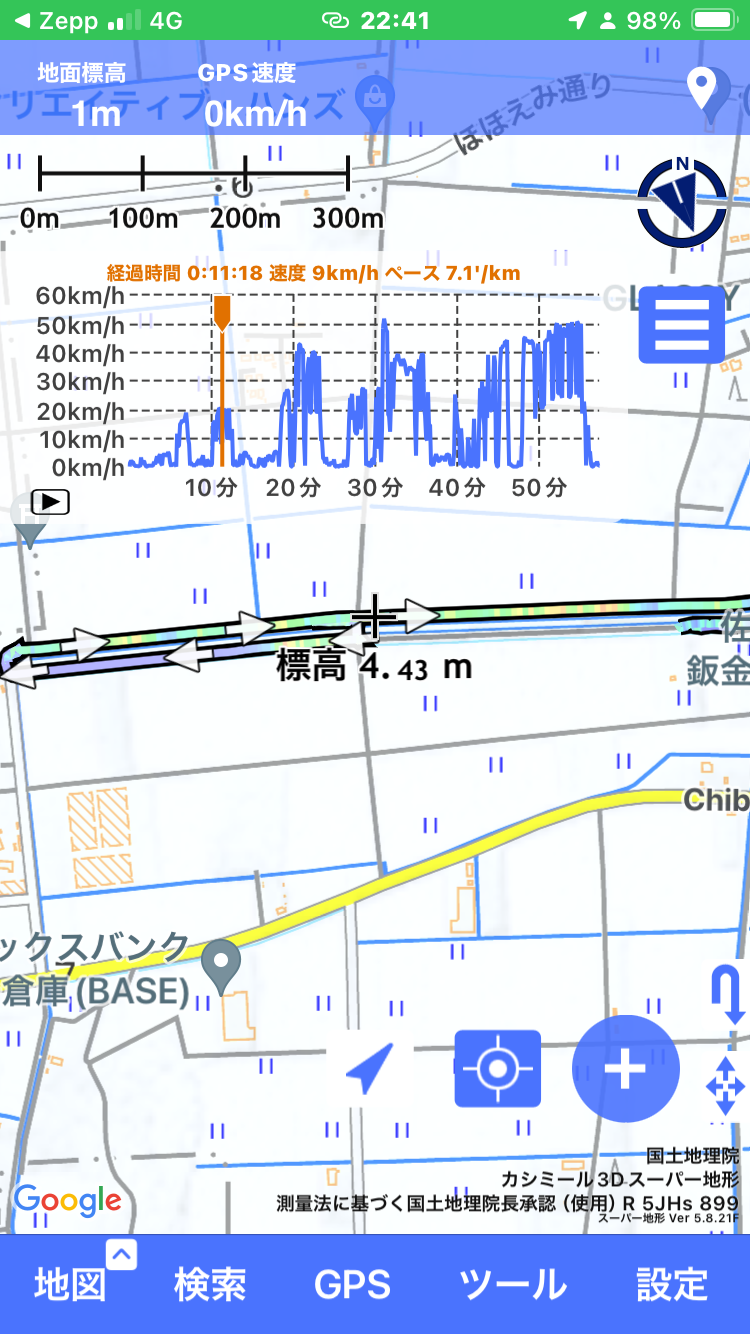Toggle GPS position centering with the crosshair button
This screenshot has height=1334, width=750.
[x=497, y=1068]
